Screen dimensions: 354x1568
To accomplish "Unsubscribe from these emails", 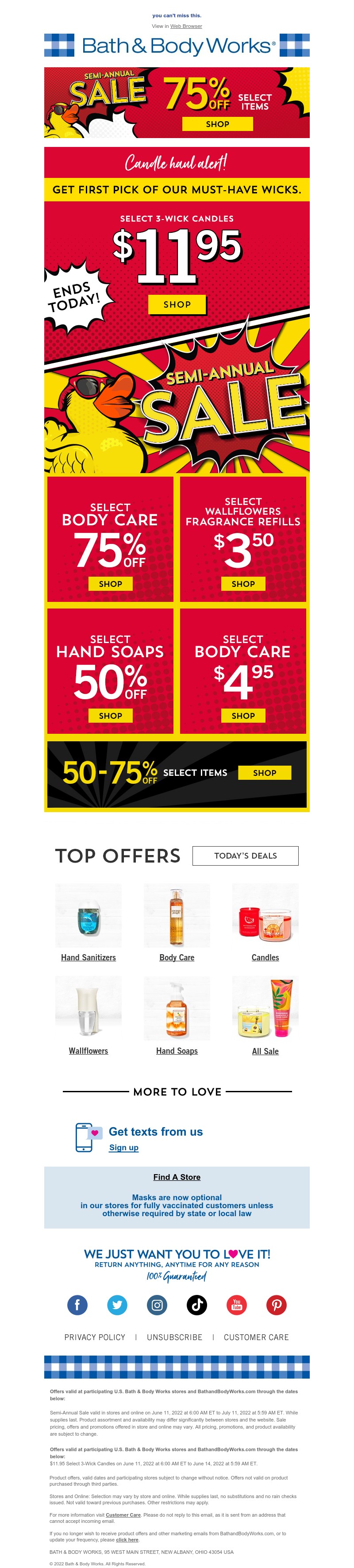I will coord(175,1337).
